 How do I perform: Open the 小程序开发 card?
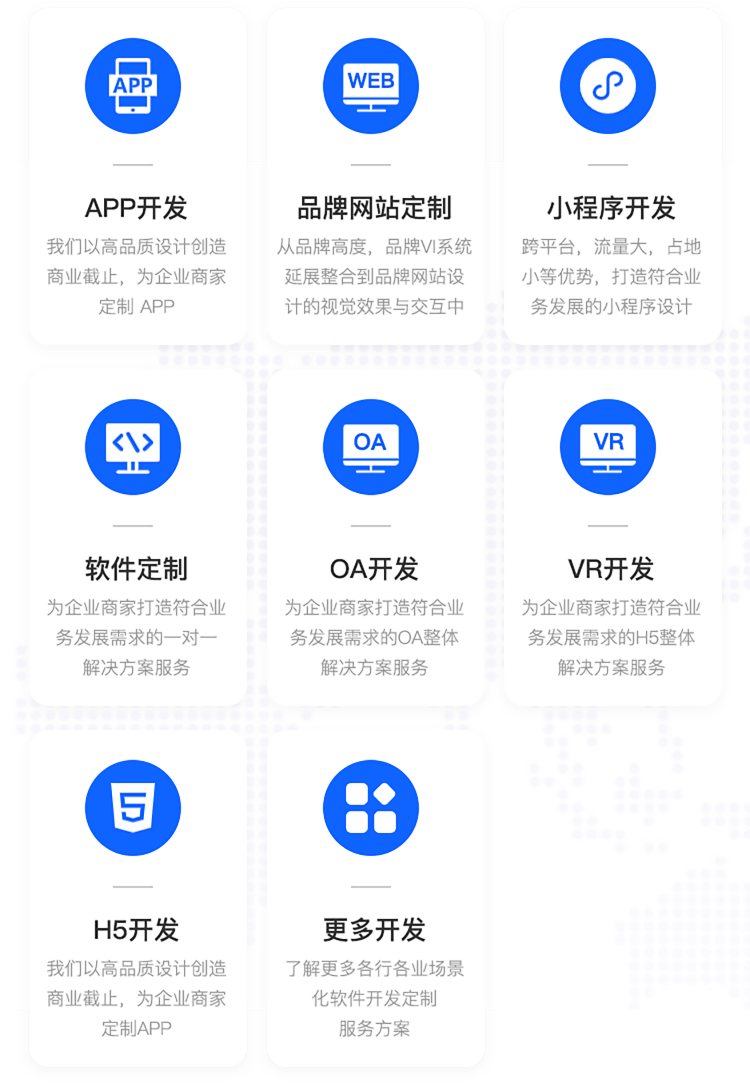pos(611,208)
